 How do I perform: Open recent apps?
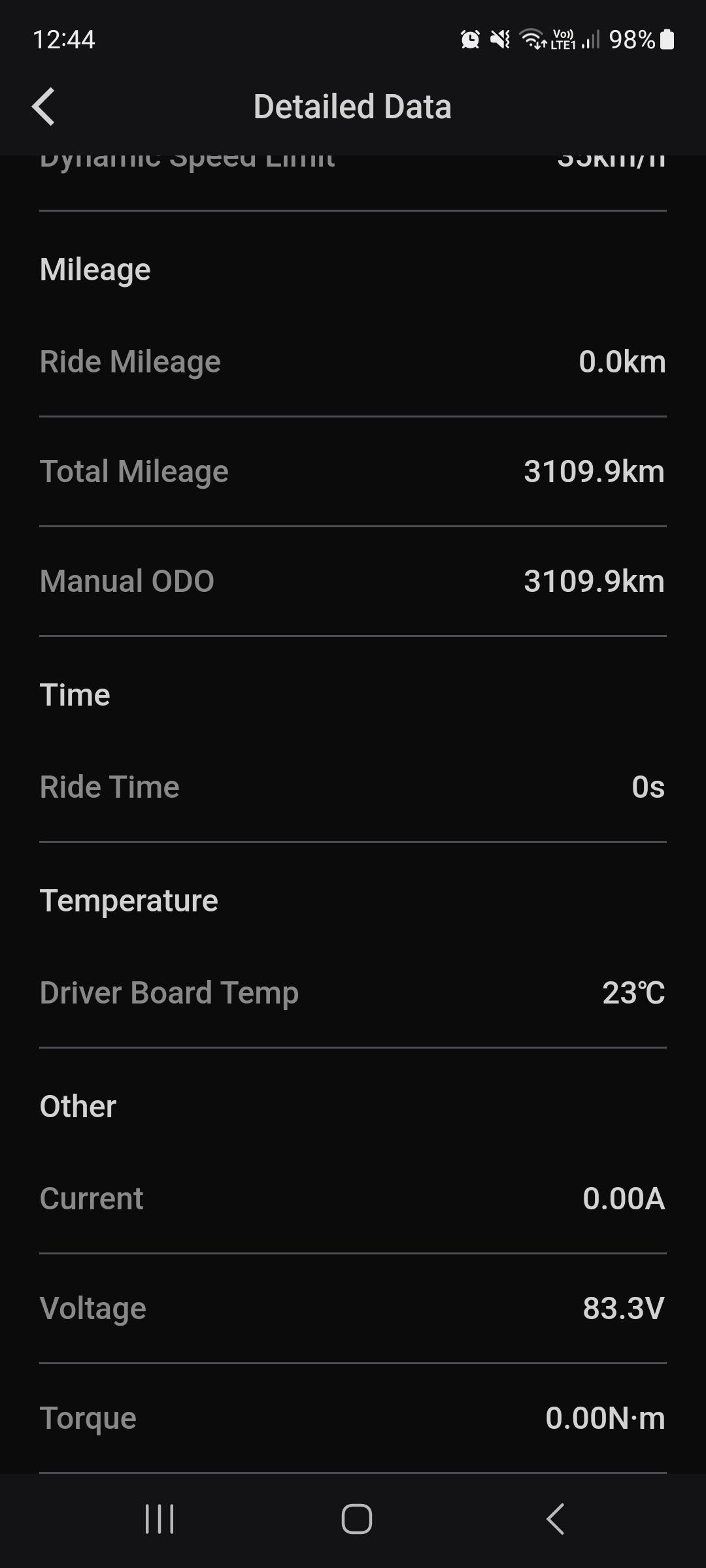point(160,1519)
